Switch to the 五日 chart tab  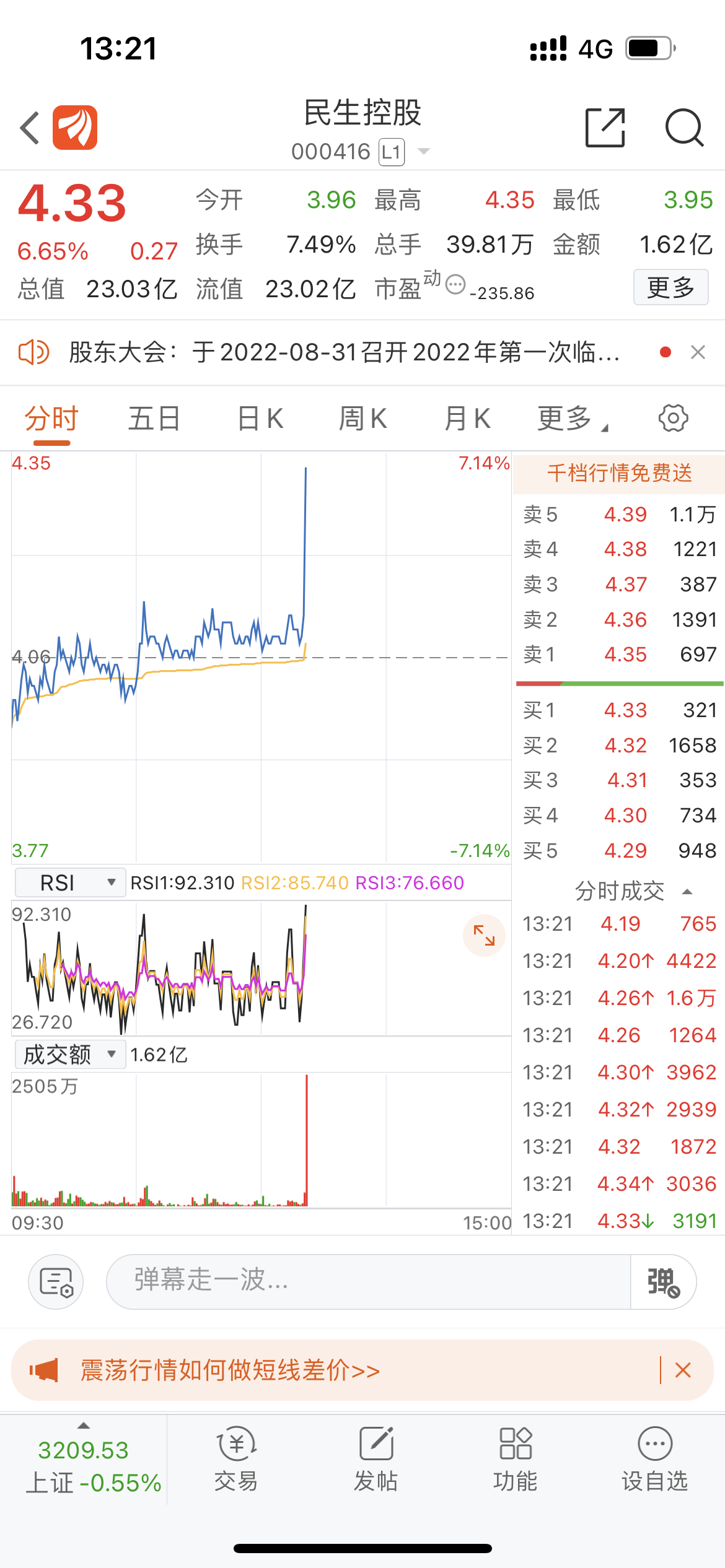pyautogui.click(x=154, y=419)
